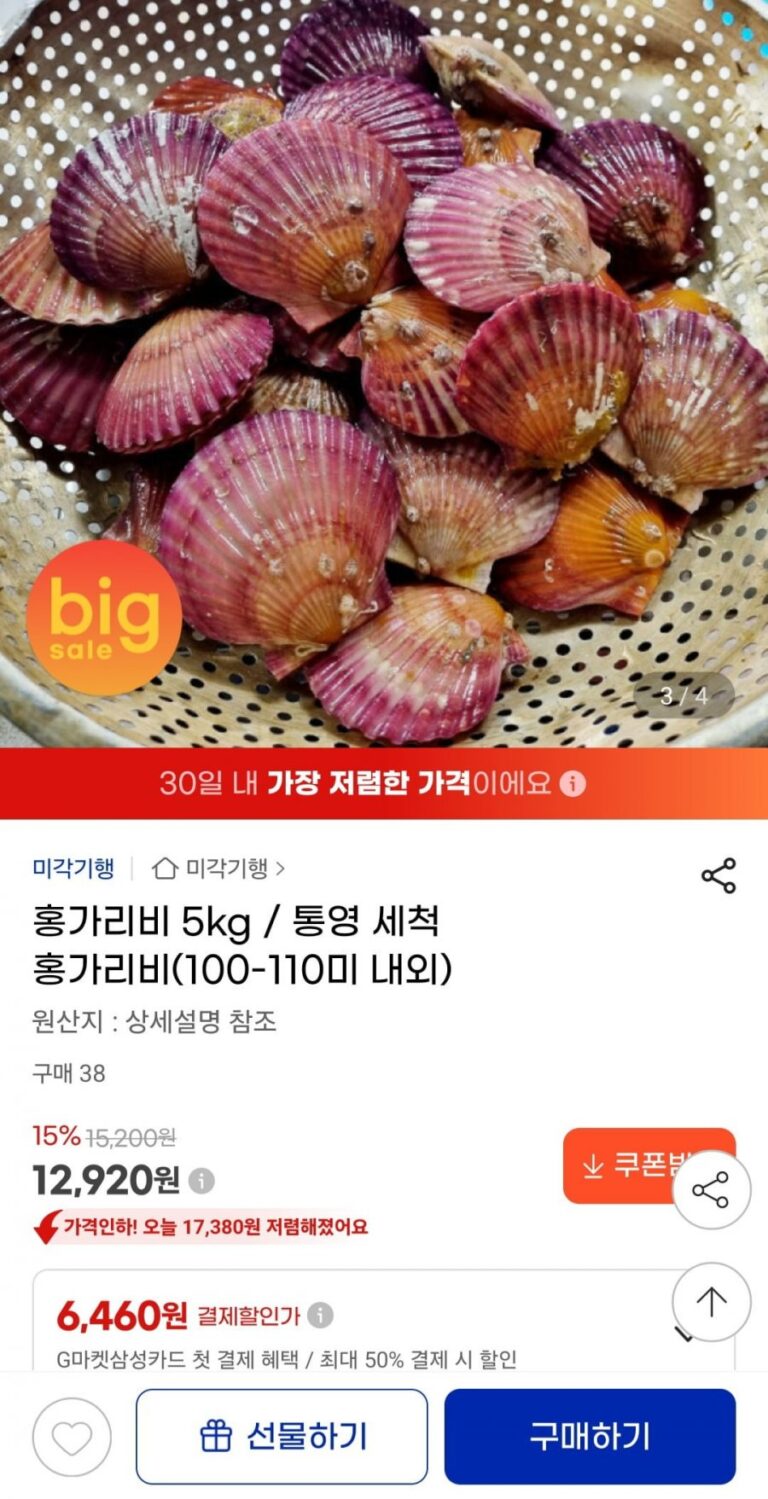The width and height of the screenshot is (768, 1499).
Task: Tap the floating round share button
Action: tap(711, 1190)
